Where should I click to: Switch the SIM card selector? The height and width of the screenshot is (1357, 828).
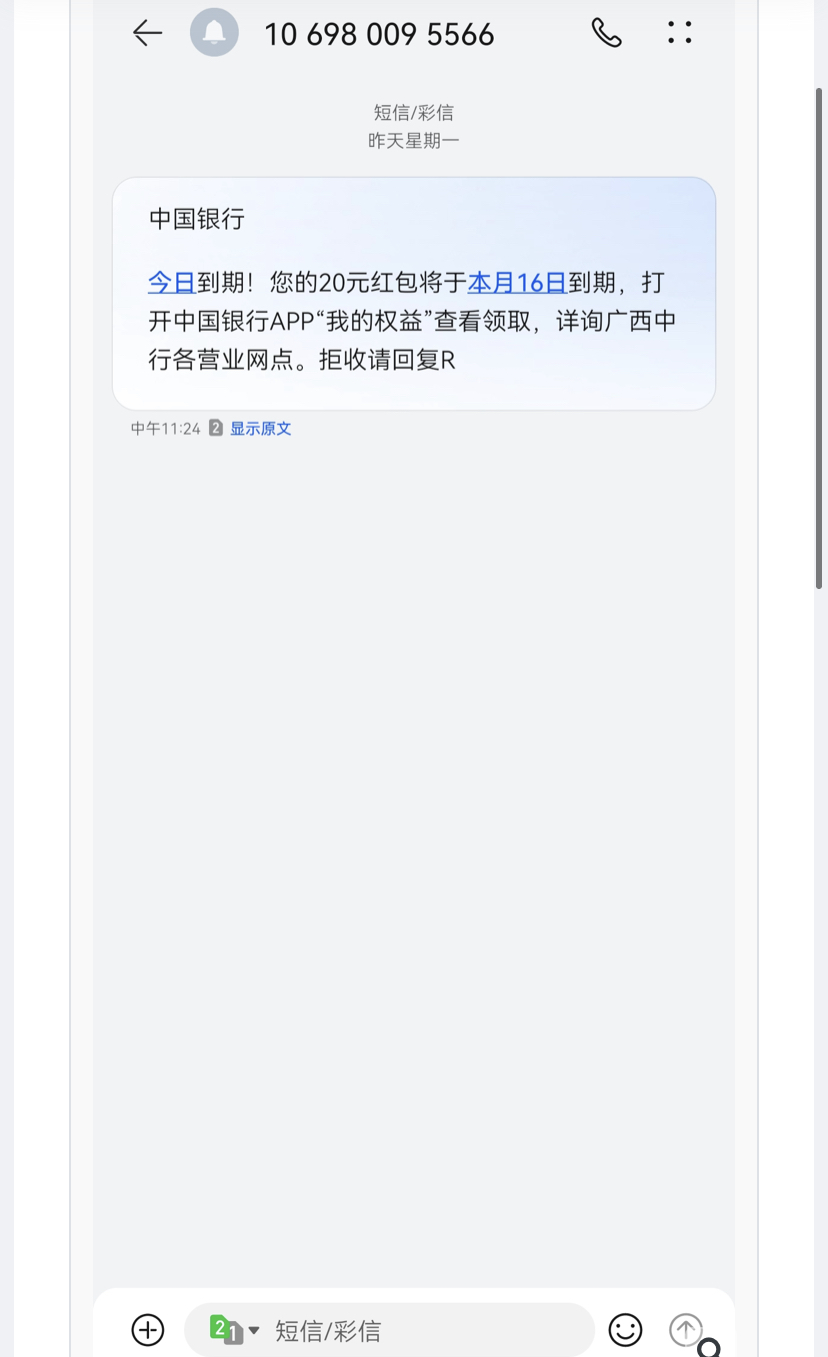pyautogui.click(x=234, y=1330)
